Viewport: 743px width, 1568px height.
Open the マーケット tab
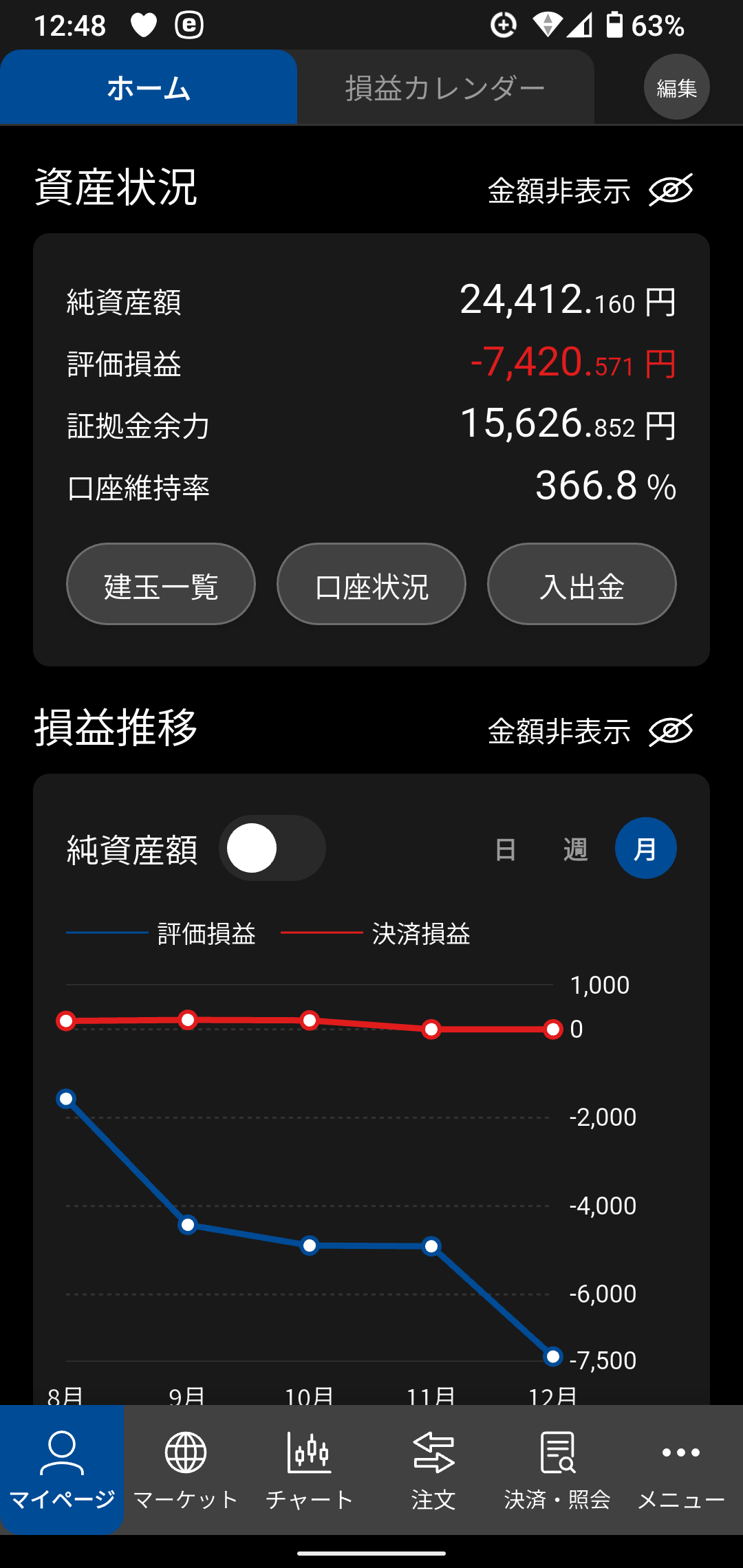click(186, 1470)
